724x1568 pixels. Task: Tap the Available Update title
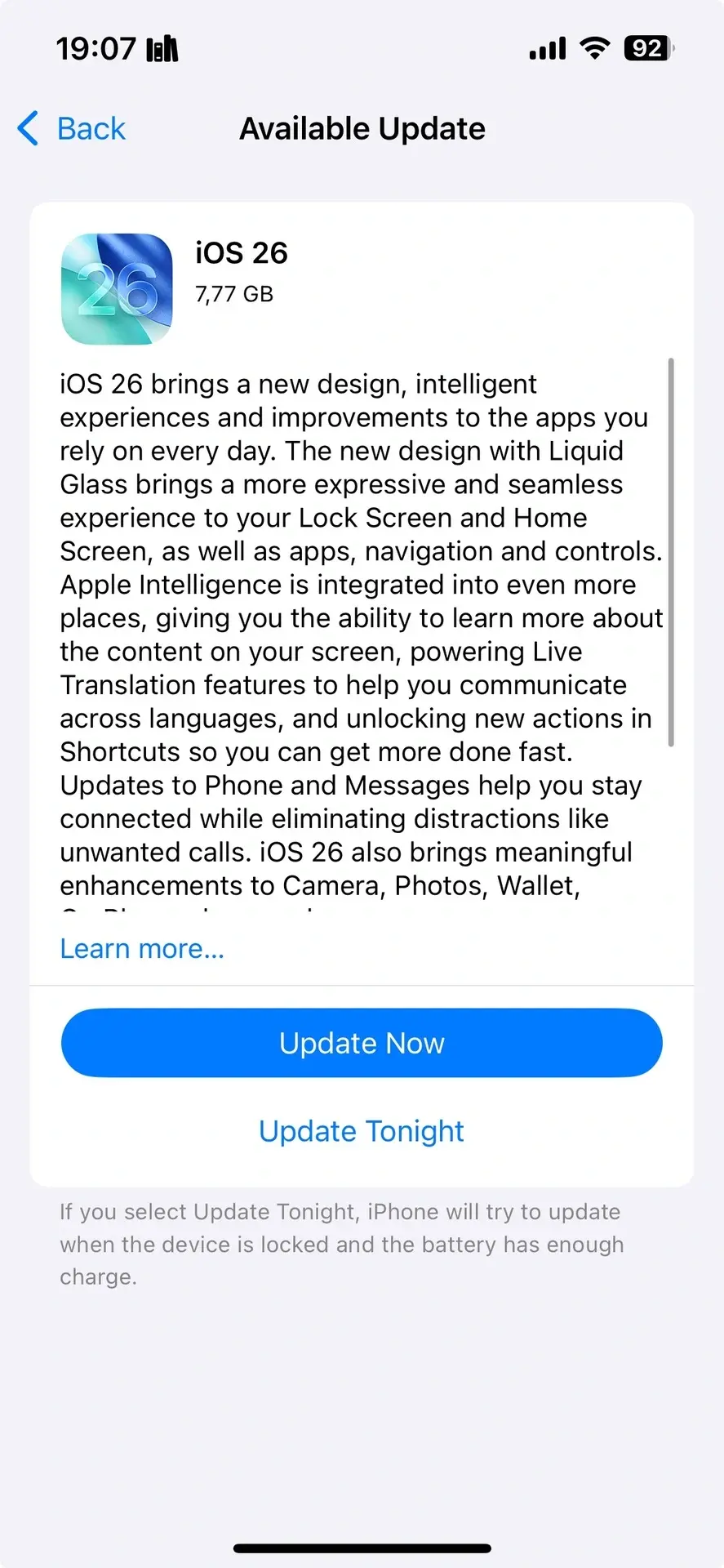point(362,128)
